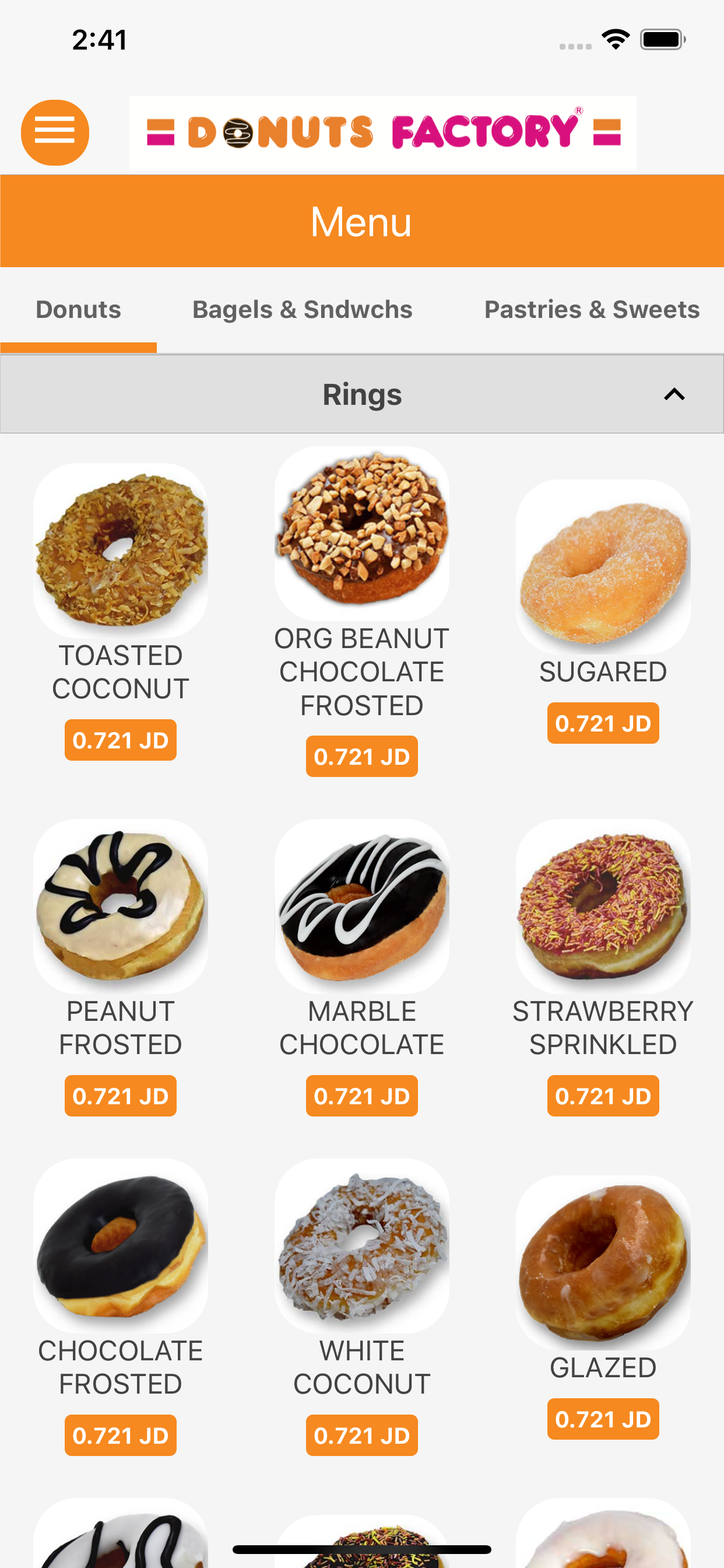
Task: Tap the Wi-Fi status indicator
Action: coord(614,38)
